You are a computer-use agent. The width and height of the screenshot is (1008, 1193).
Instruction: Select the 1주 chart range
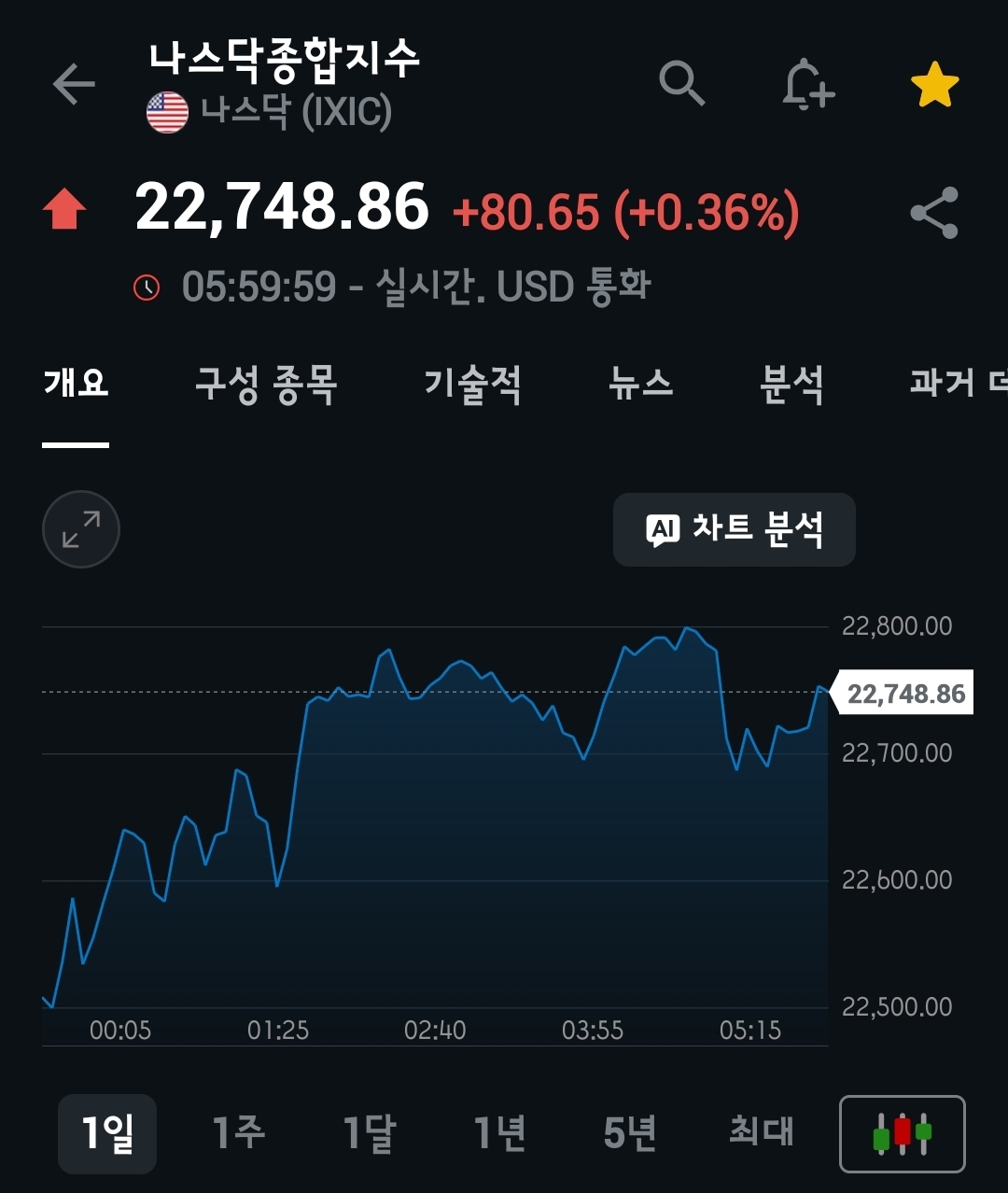tap(238, 1133)
